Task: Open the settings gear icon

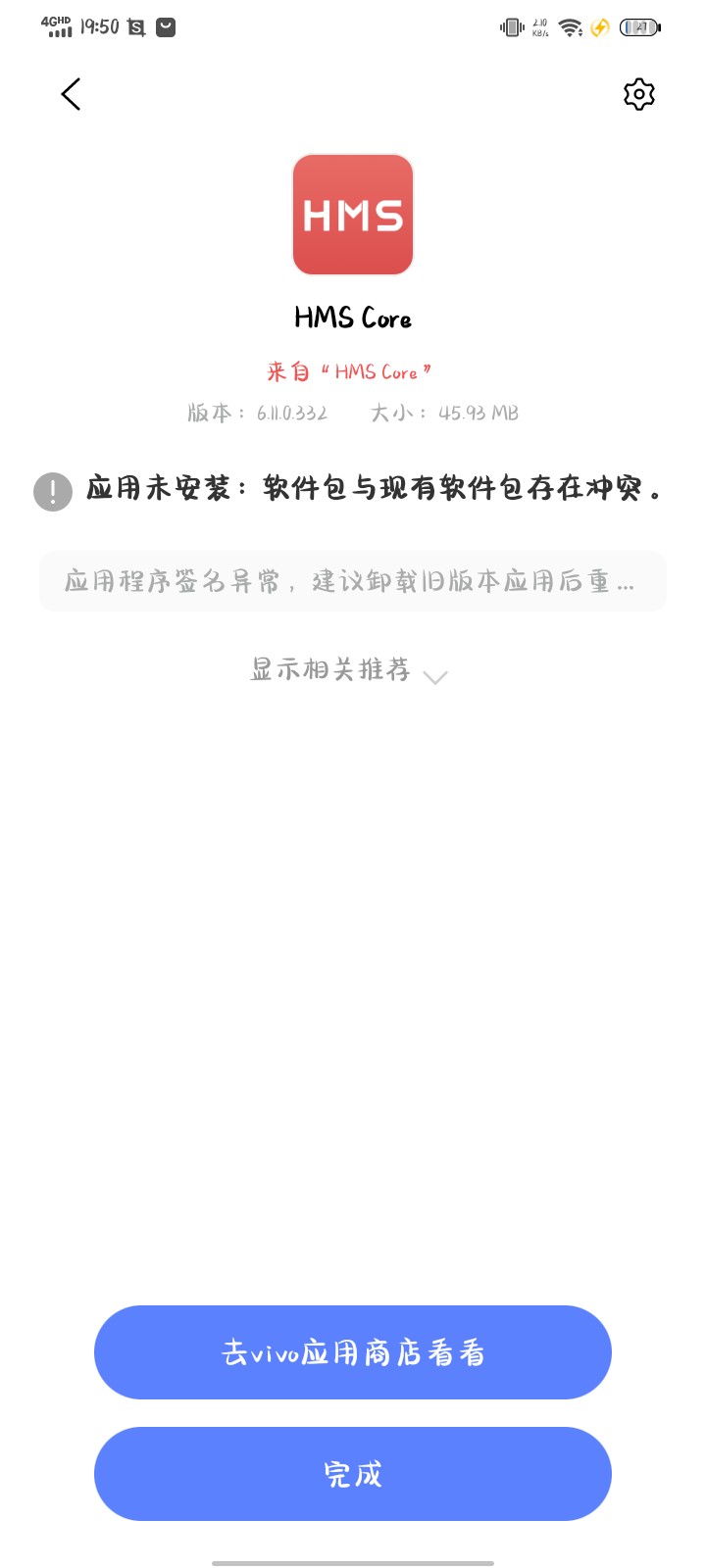Action: tap(639, 94)
